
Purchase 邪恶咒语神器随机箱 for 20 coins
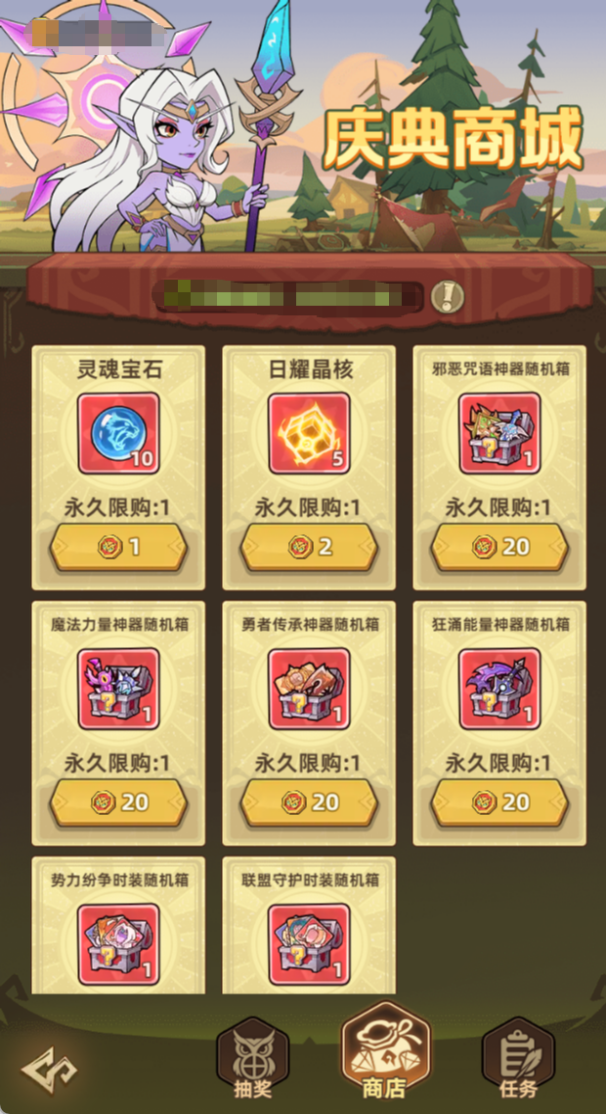500,548
